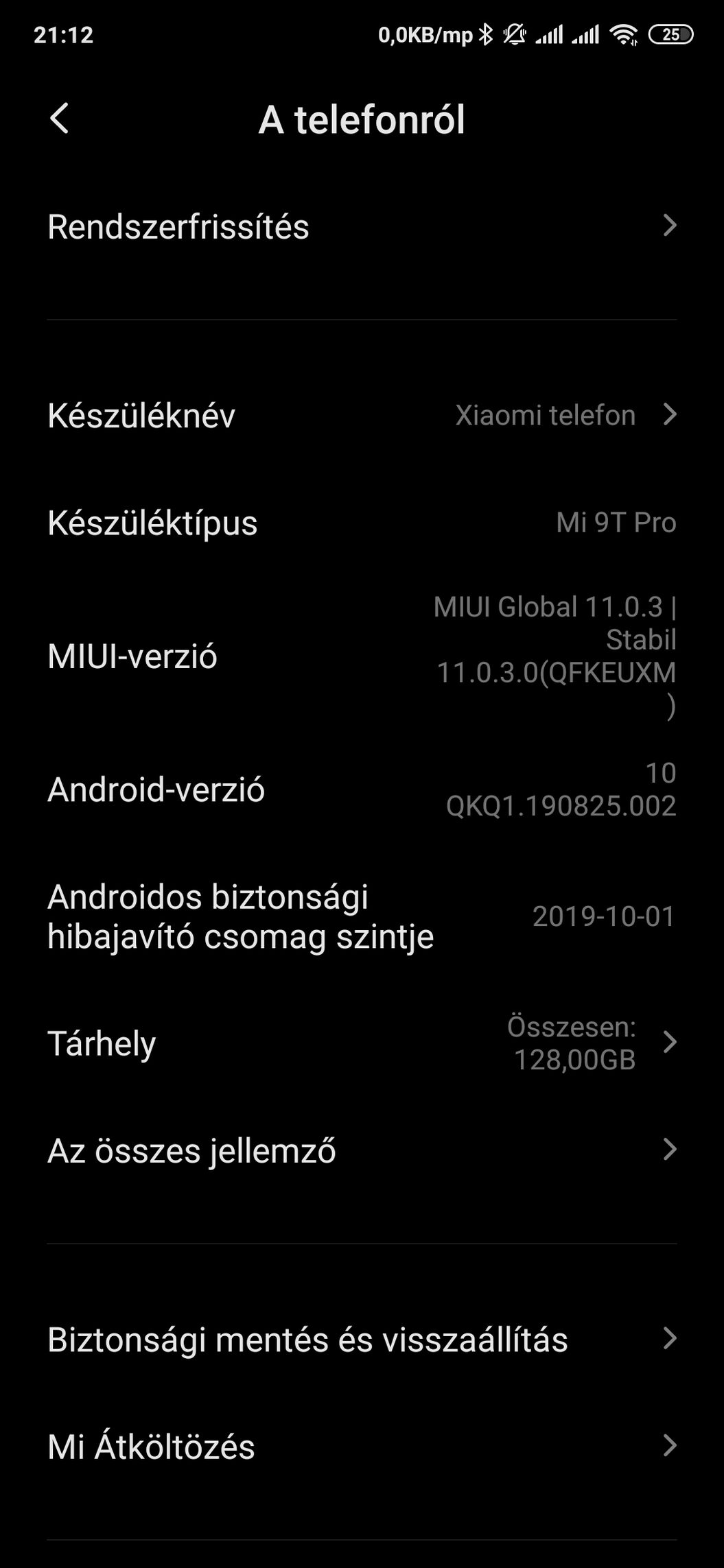This screenshot has width=724, height=1568.
Task: Tap the MIUI-verzió row
Action: (x=362, y=656)
